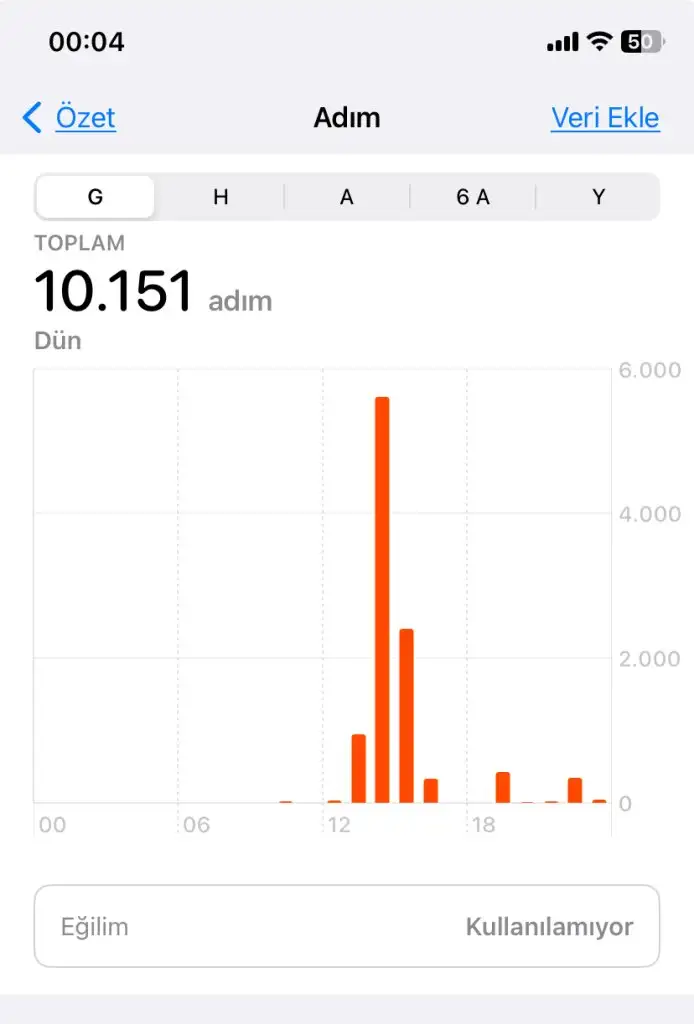The width and height of the screenshot is (694, 1024).
Task: Open the Eğilim row
Action: click(347, 926)
